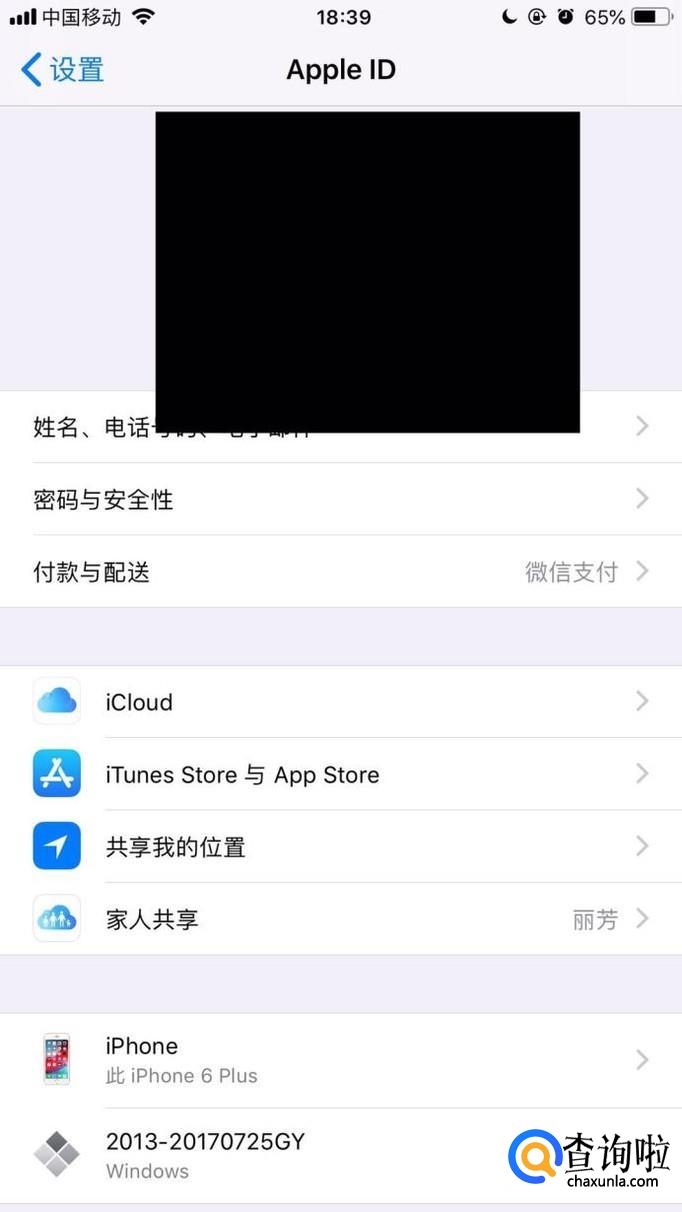The width and height of the screenshot is (682, 1212).
Task: Open 密码与安全性
Action: 340,499
